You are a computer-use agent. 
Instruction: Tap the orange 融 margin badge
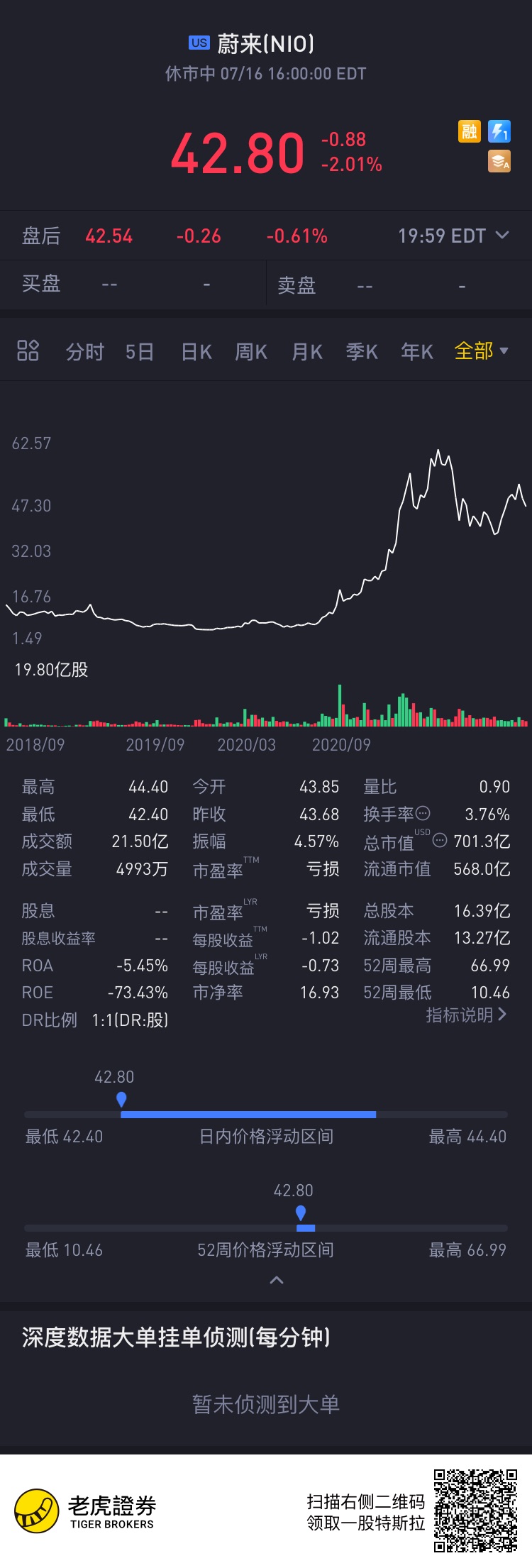coord(469,131)
